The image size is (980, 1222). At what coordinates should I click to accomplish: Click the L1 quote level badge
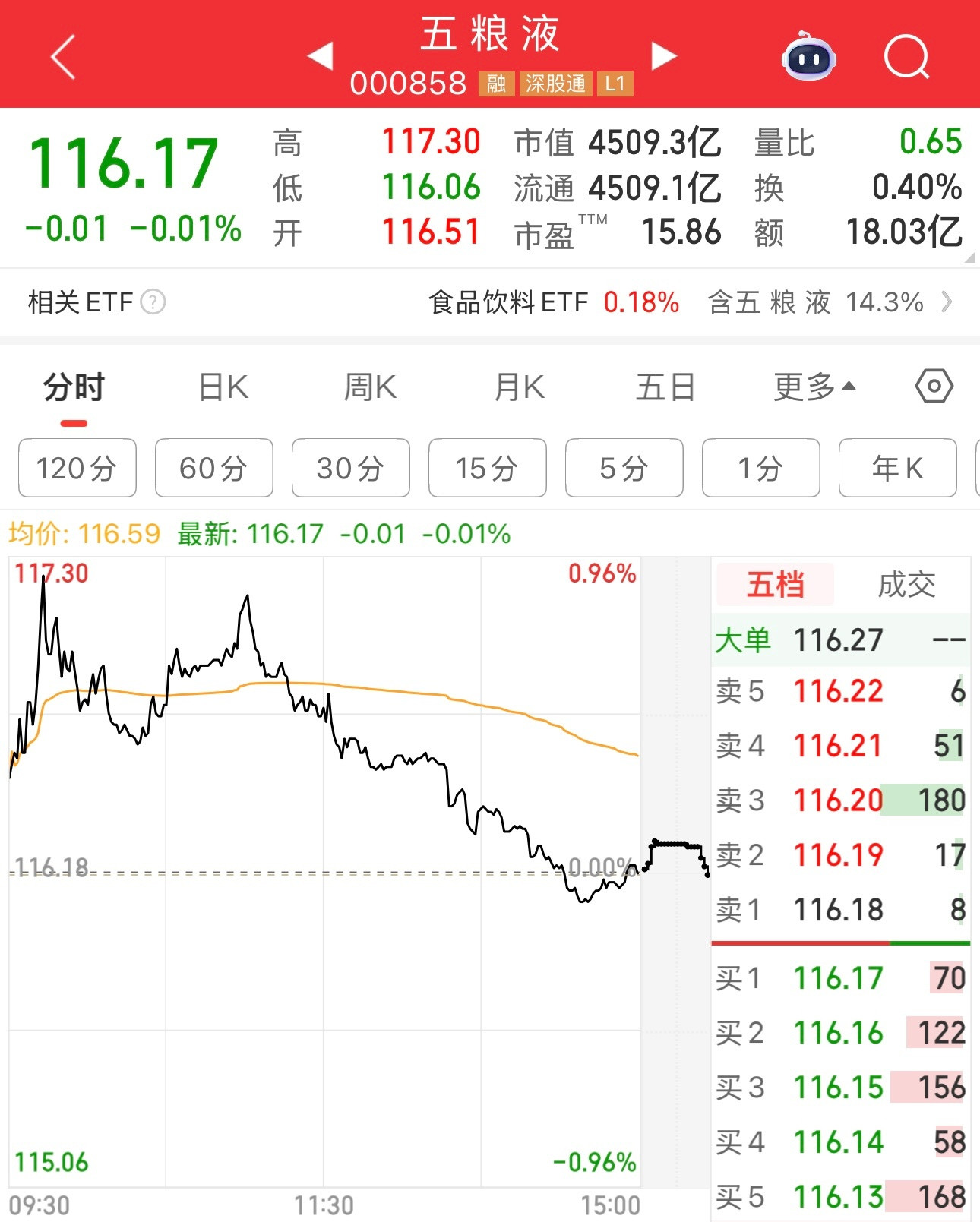coord(616,84)
